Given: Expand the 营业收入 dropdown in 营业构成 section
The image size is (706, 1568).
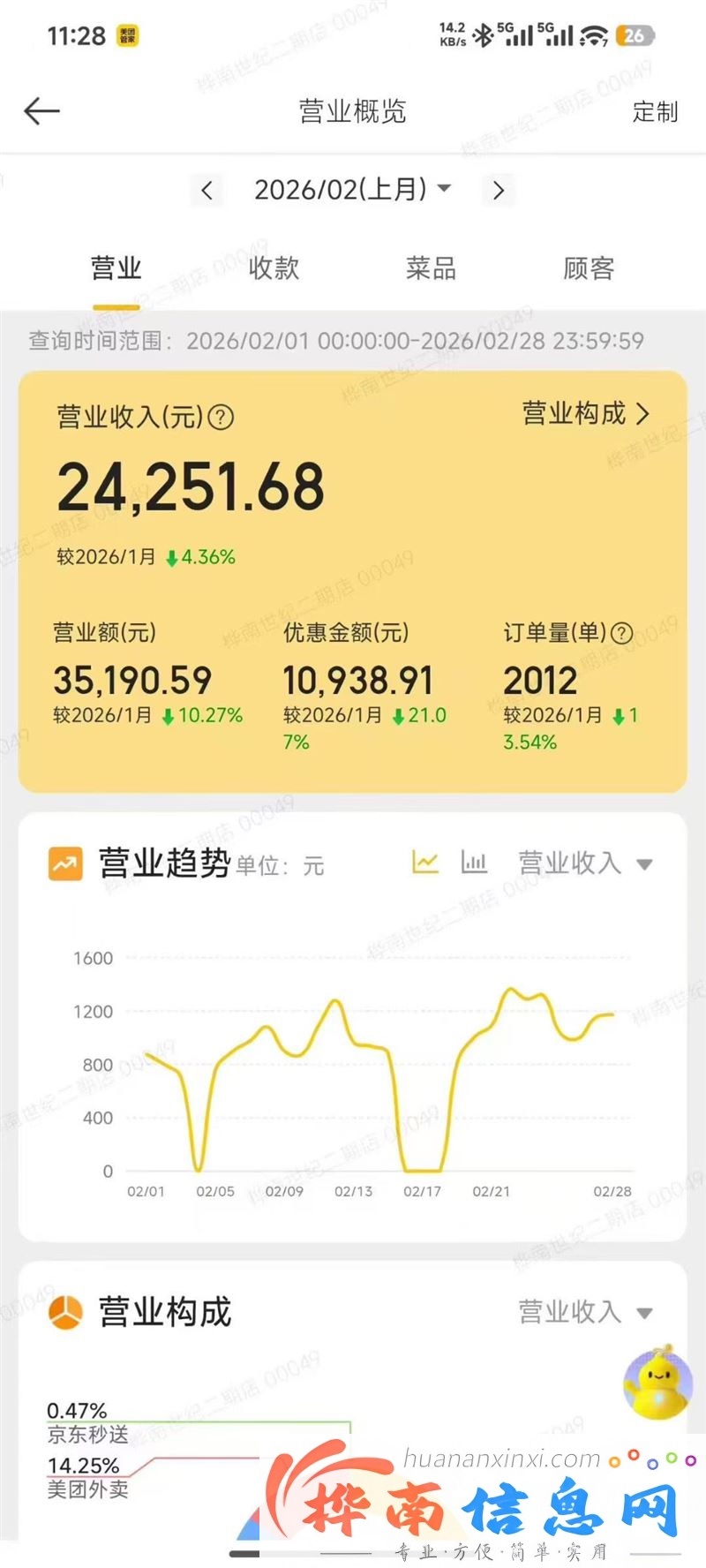Looking at the screenshot, I should tap(584, 1312).
